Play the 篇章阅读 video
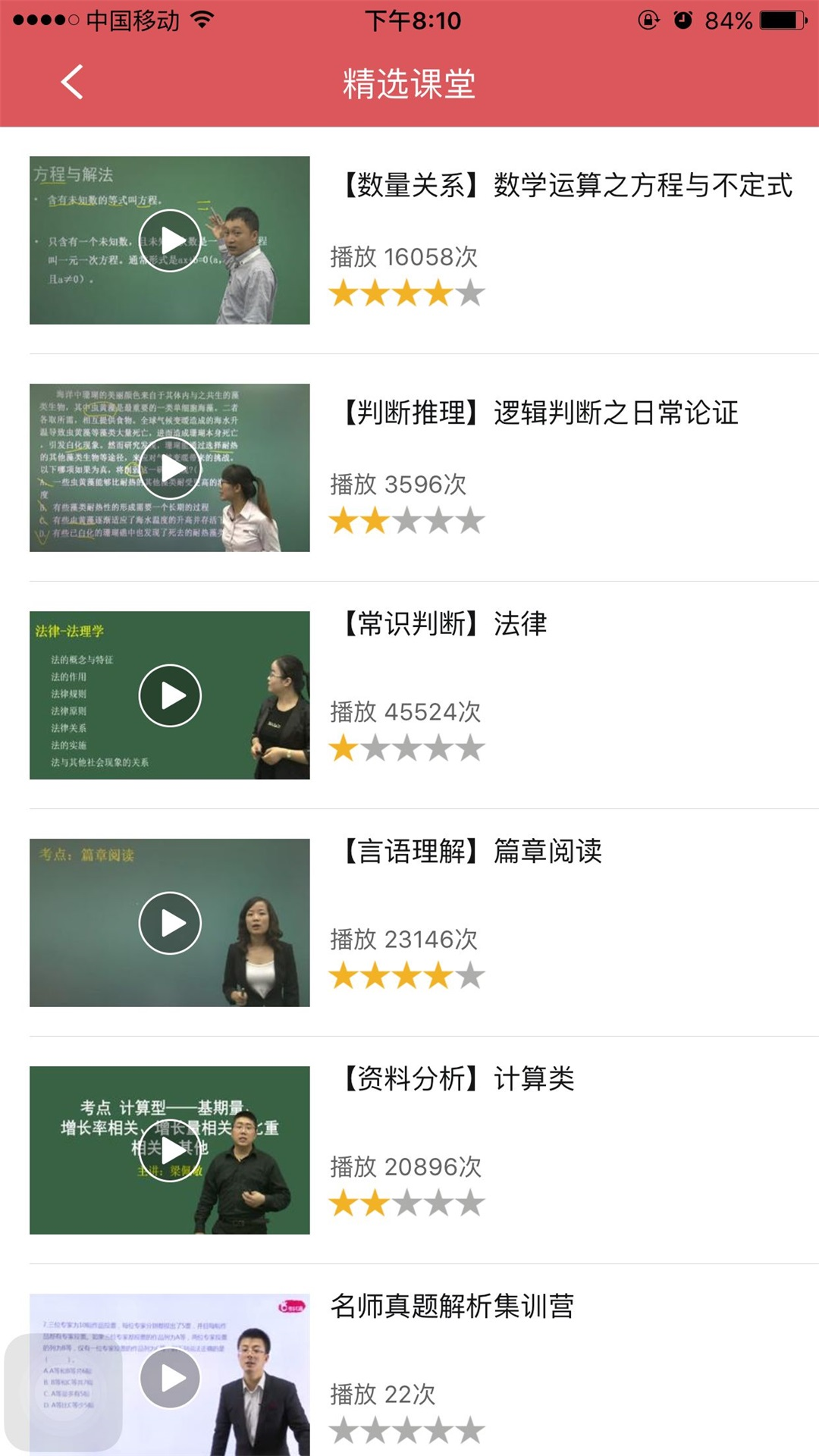Image resolution: width=819 pixels, height=1456 pixels. pos(170,923)
